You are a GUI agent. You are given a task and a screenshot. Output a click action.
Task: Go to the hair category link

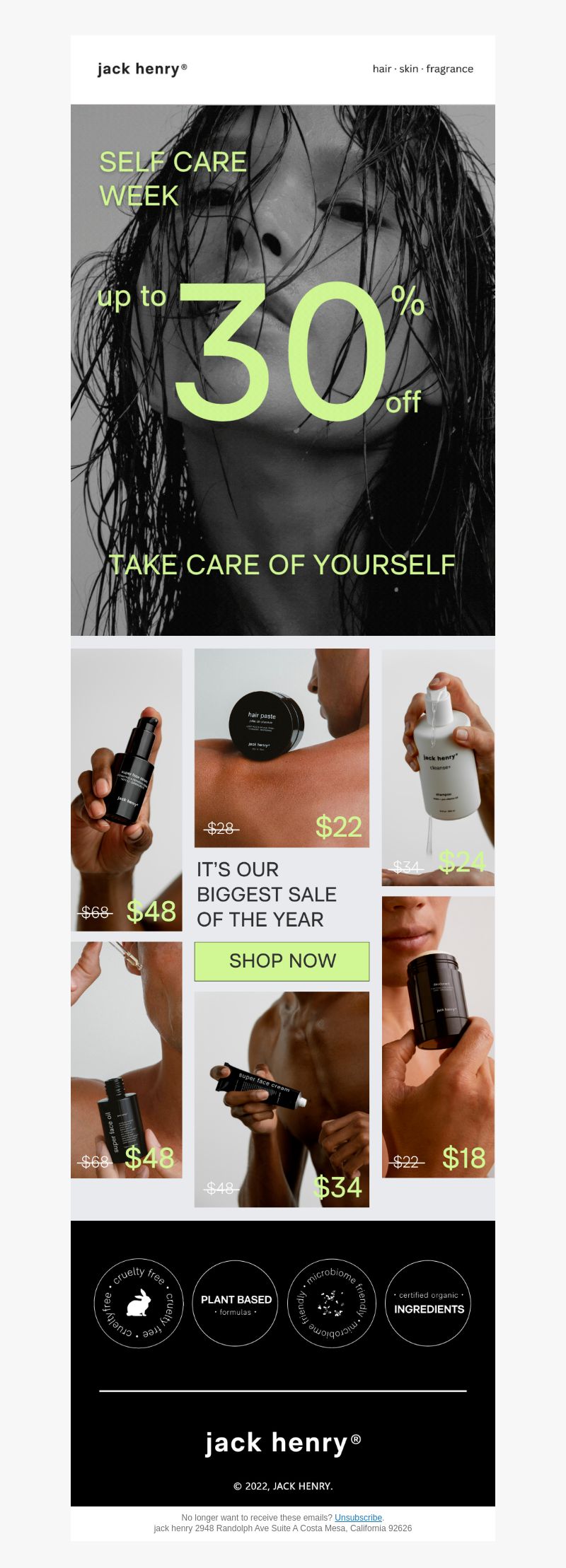(382, 69)
